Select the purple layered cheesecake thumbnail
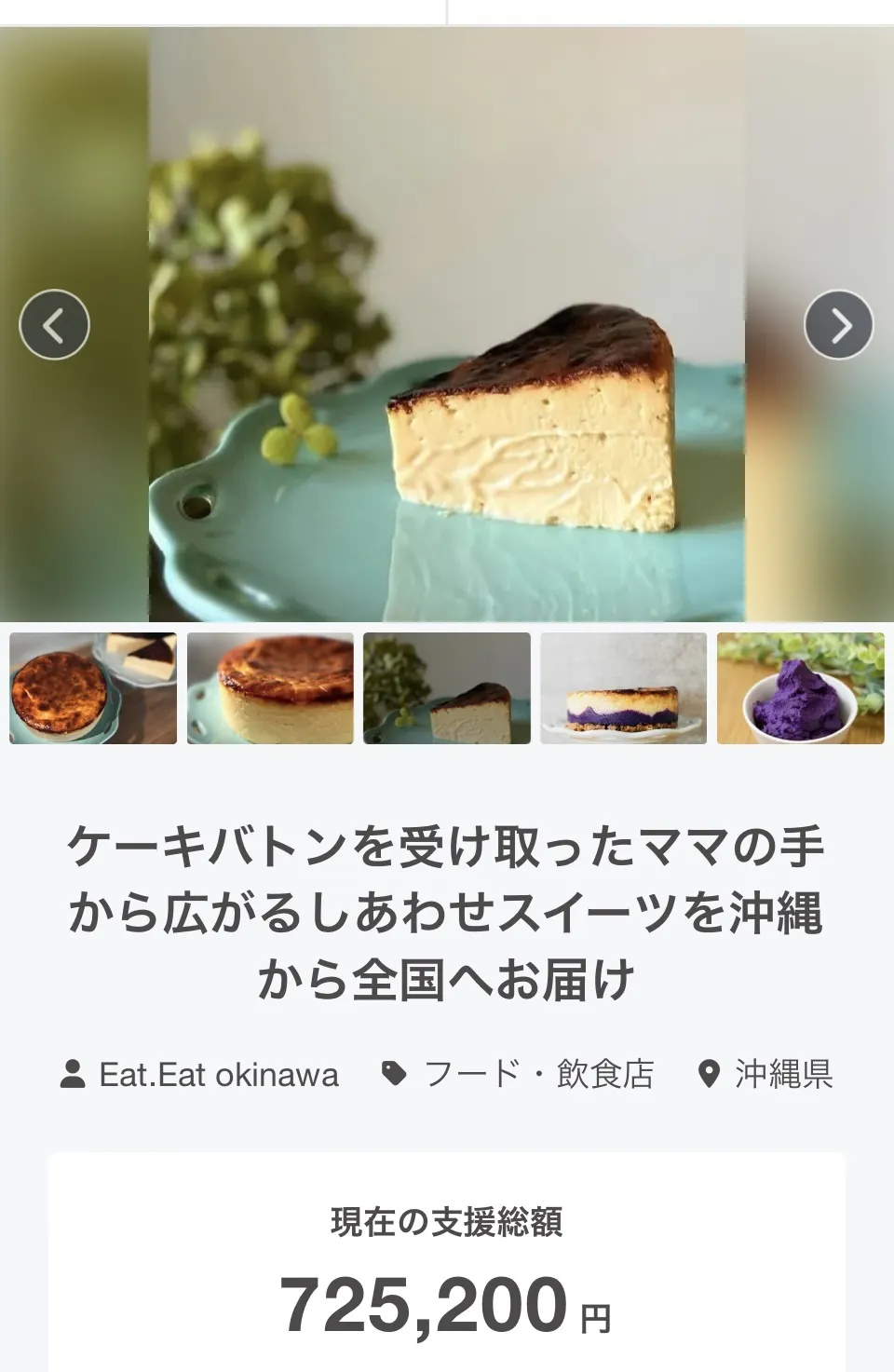The image size is (894, 1372). pos(624,688)
